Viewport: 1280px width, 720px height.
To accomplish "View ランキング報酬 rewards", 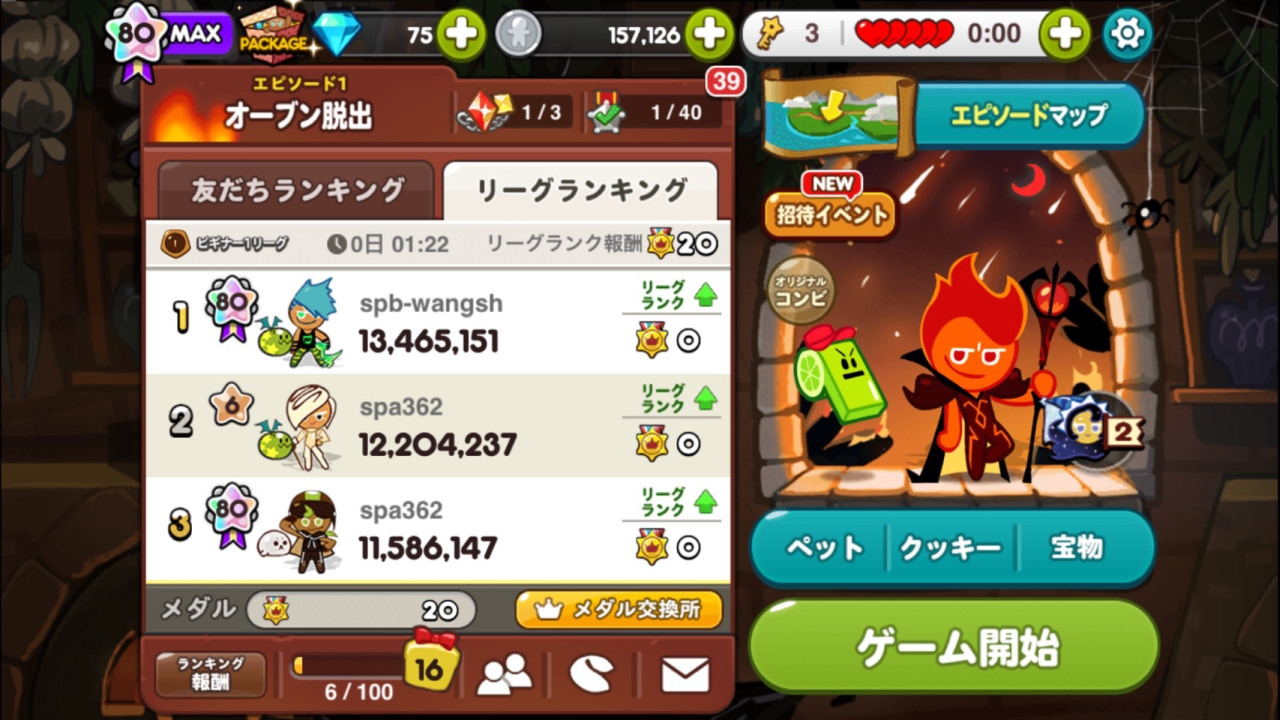I will [x=211, y=675].
